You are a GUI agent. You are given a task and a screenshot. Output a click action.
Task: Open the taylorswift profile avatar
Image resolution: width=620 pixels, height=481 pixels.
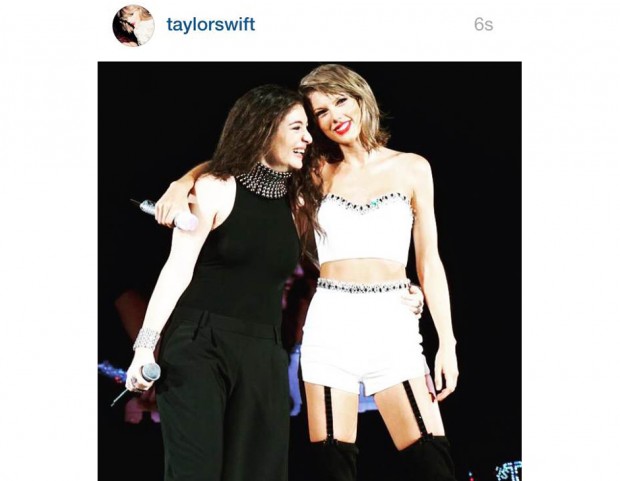133,25
